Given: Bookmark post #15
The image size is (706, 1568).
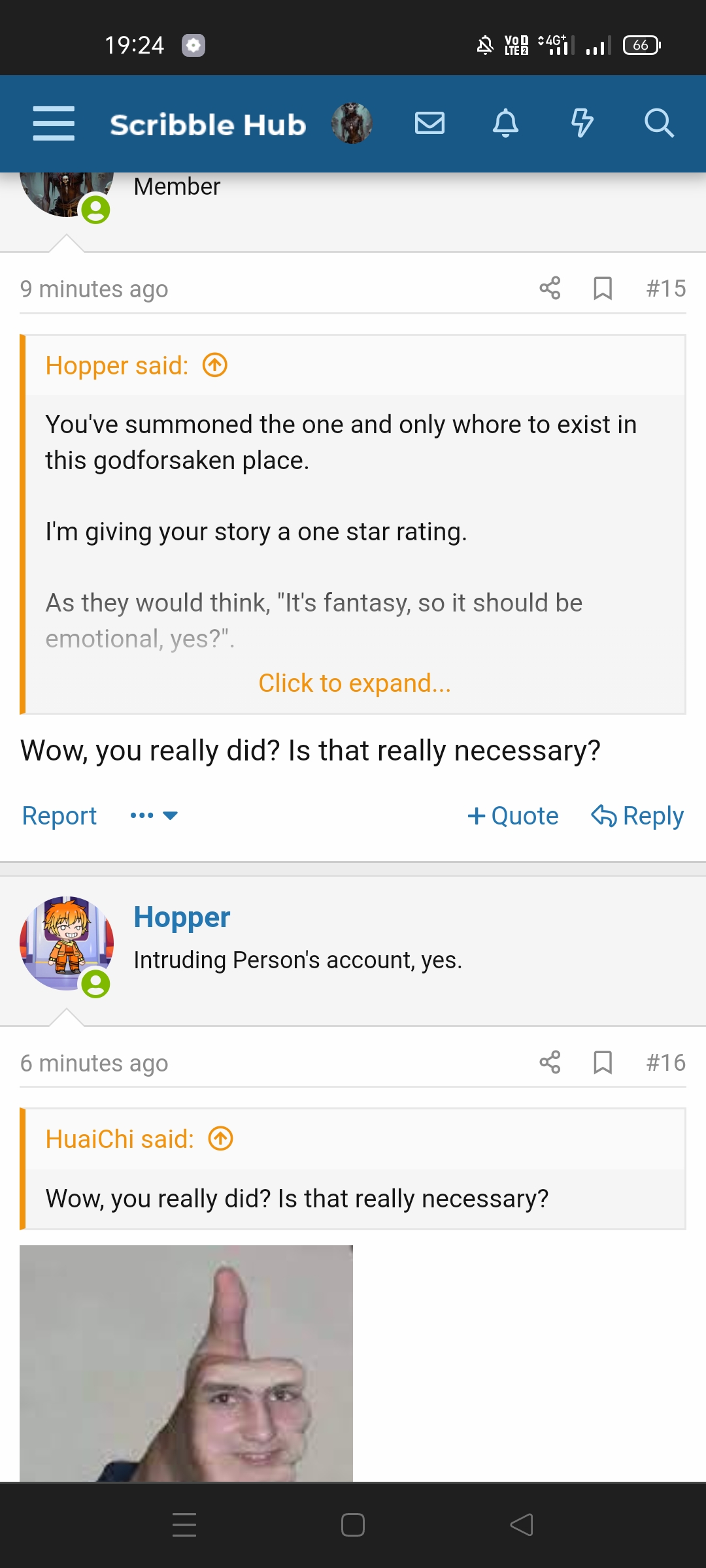Looking at the screenshot, I should point(602,288).
